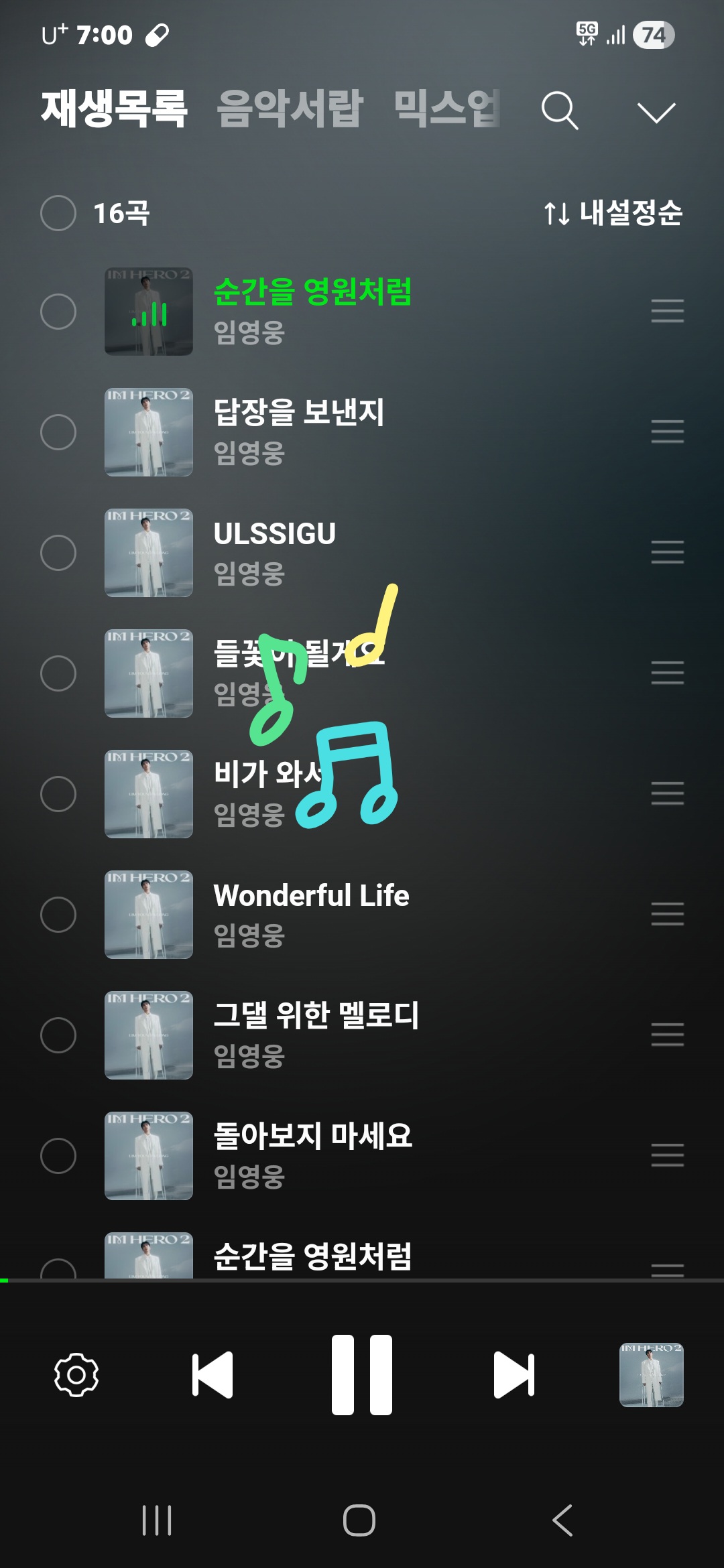Screen dimensions: 724x1568
Task: Go back with the system back button
Action: coord(562,1520)
